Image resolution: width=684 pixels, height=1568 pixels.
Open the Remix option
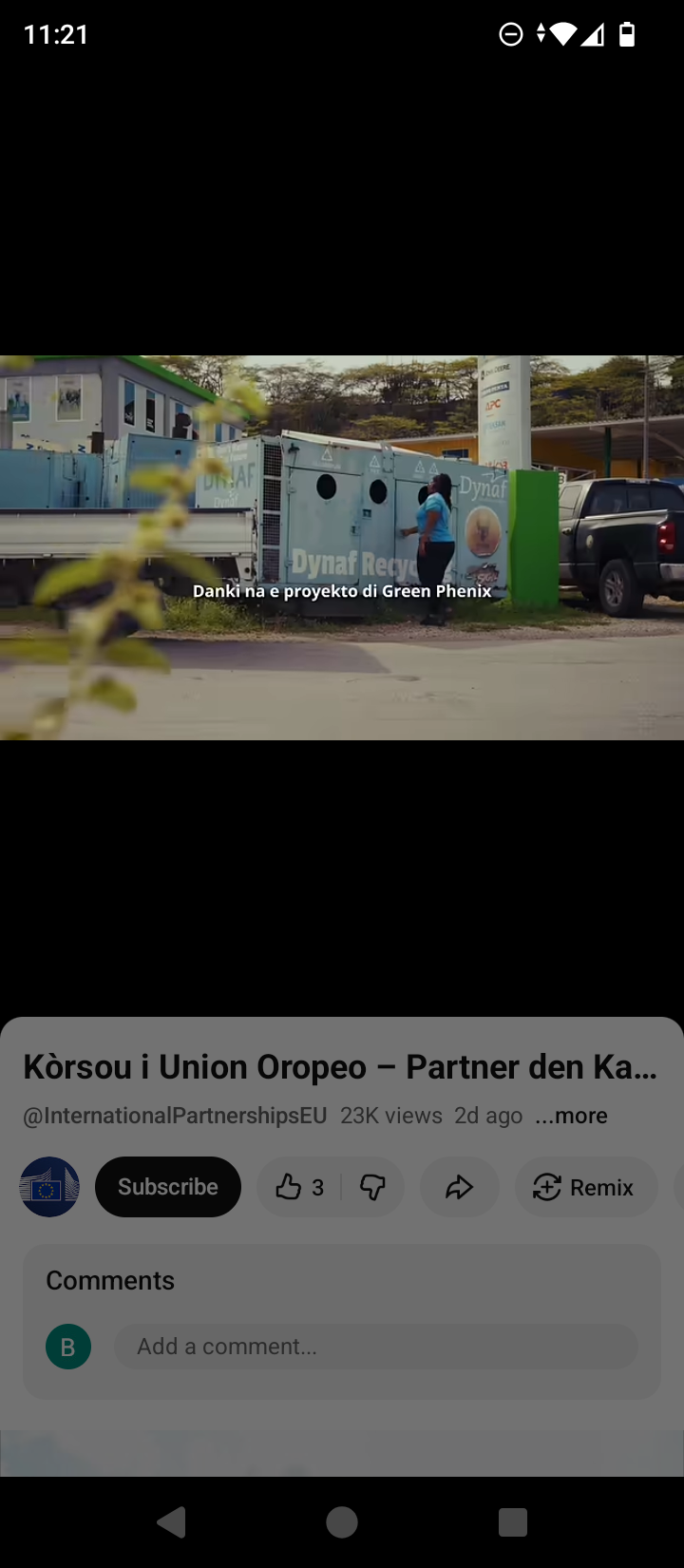[585, 1187]
